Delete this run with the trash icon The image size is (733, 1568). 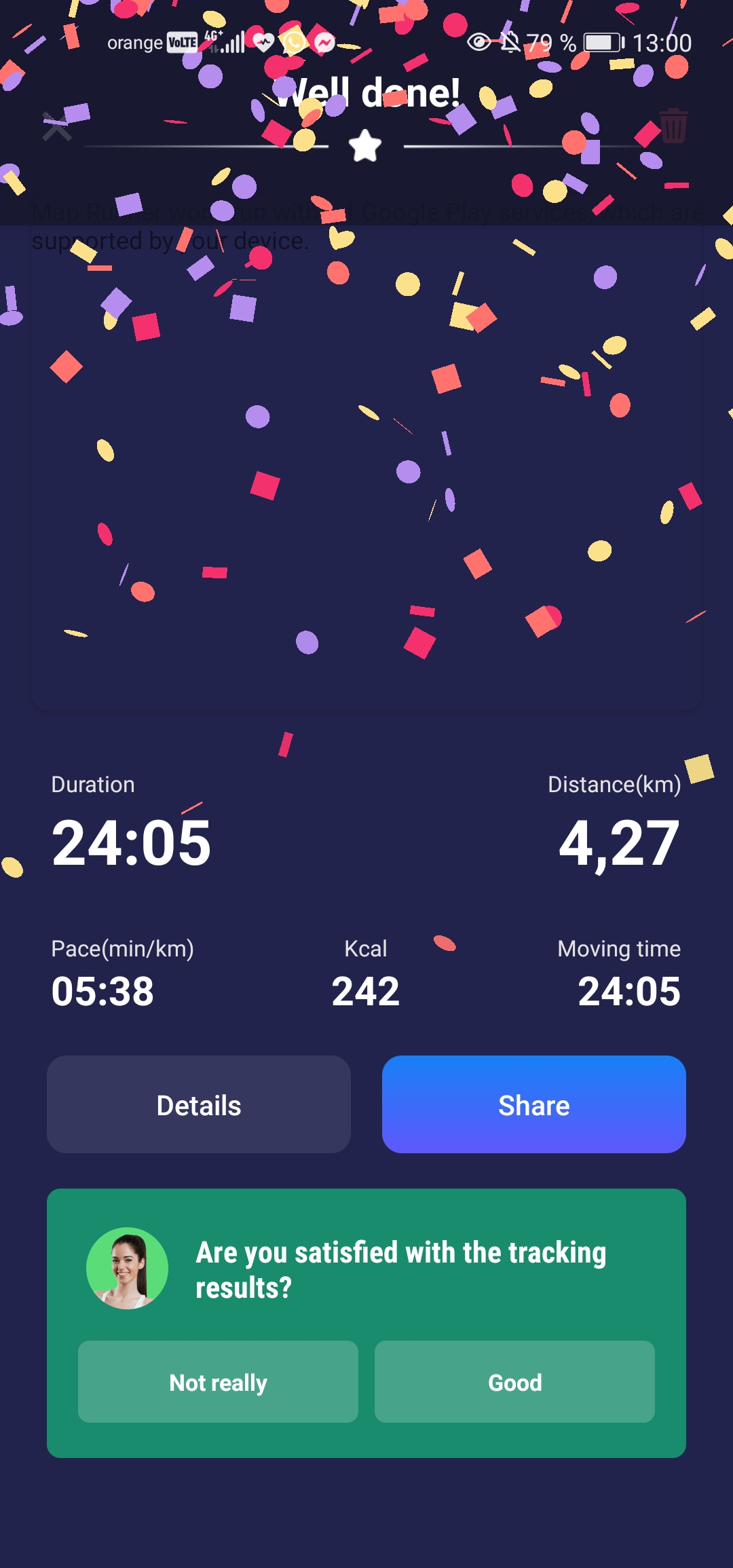pyautogui.click(x=673, y=126)
